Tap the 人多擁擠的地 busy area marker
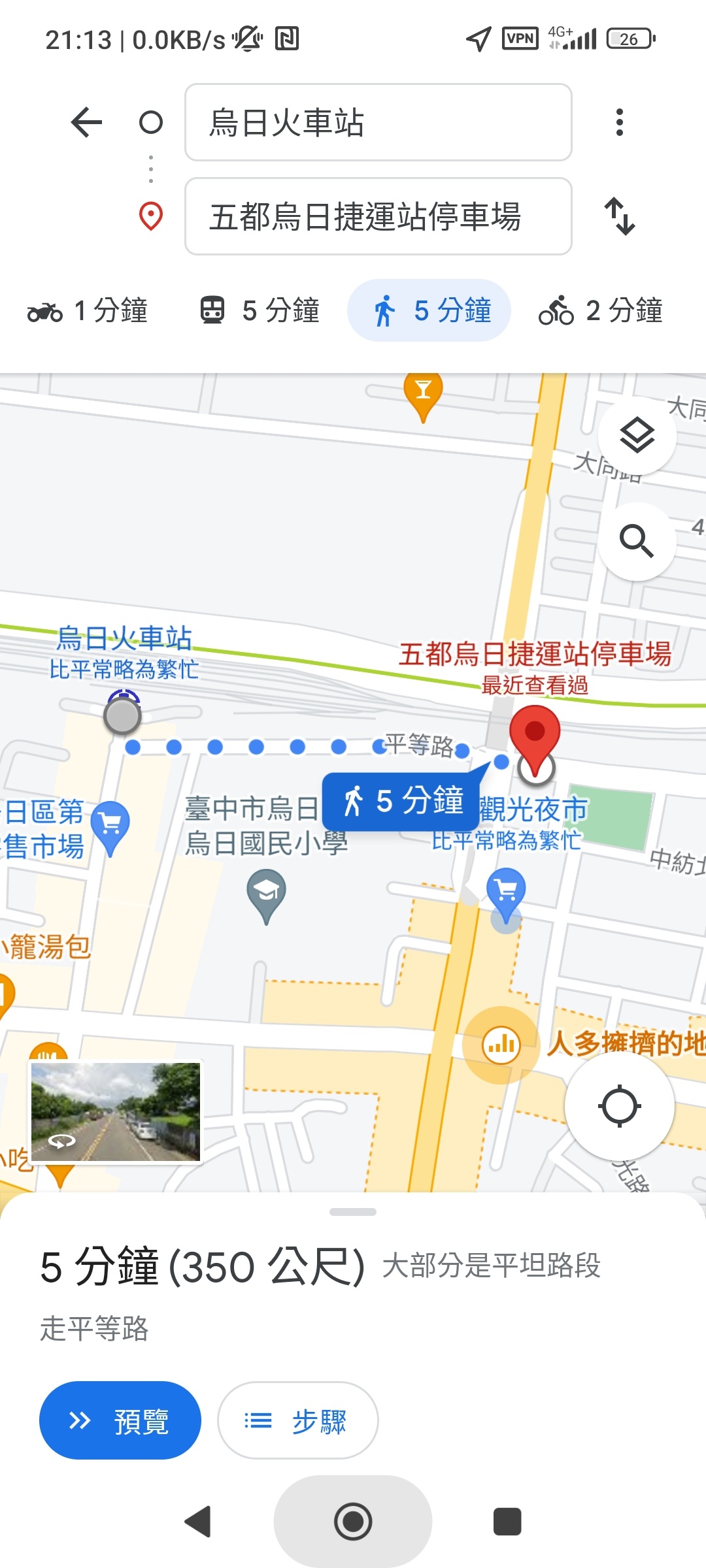 click(501, 1045)
